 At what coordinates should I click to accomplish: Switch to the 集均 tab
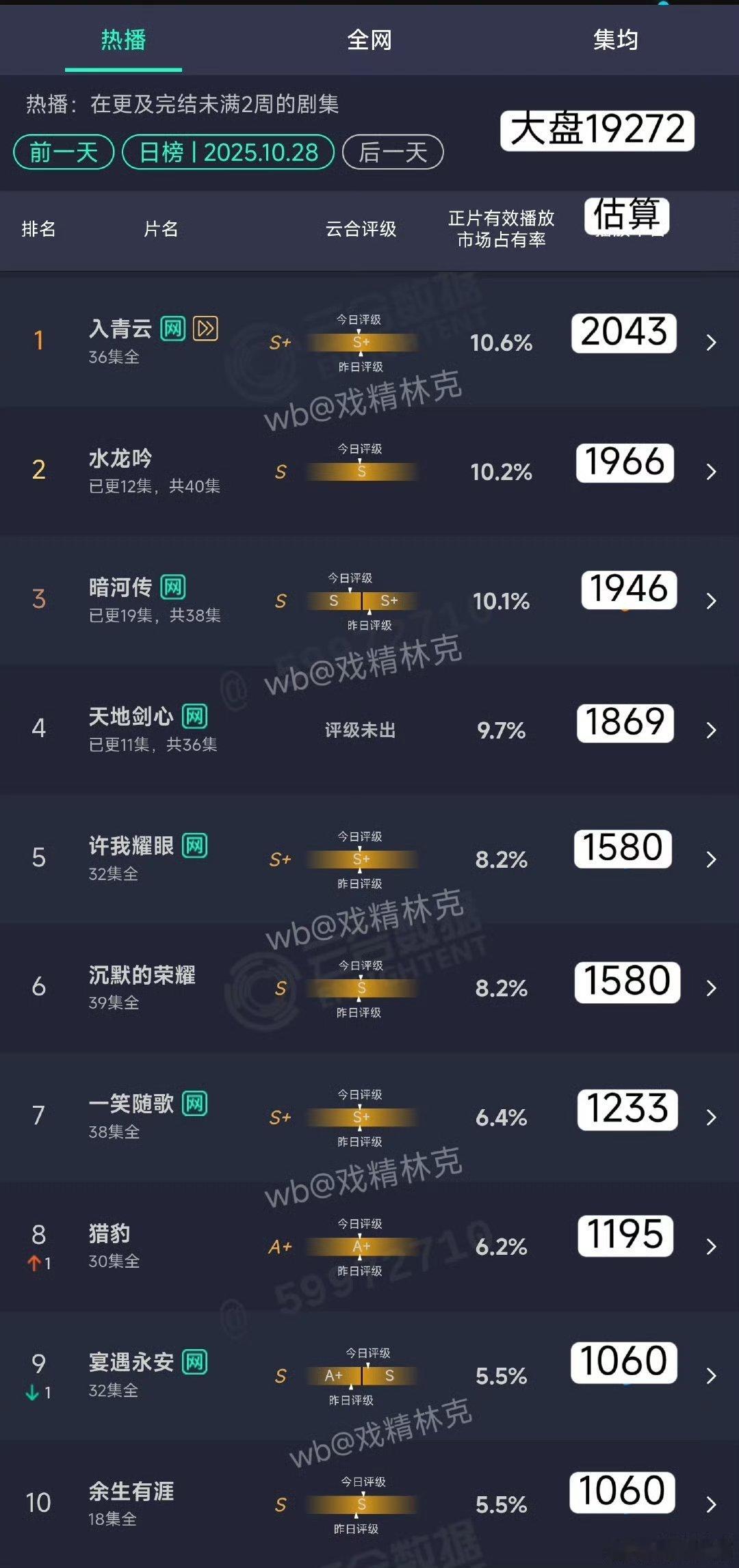[x=616, y=41]
